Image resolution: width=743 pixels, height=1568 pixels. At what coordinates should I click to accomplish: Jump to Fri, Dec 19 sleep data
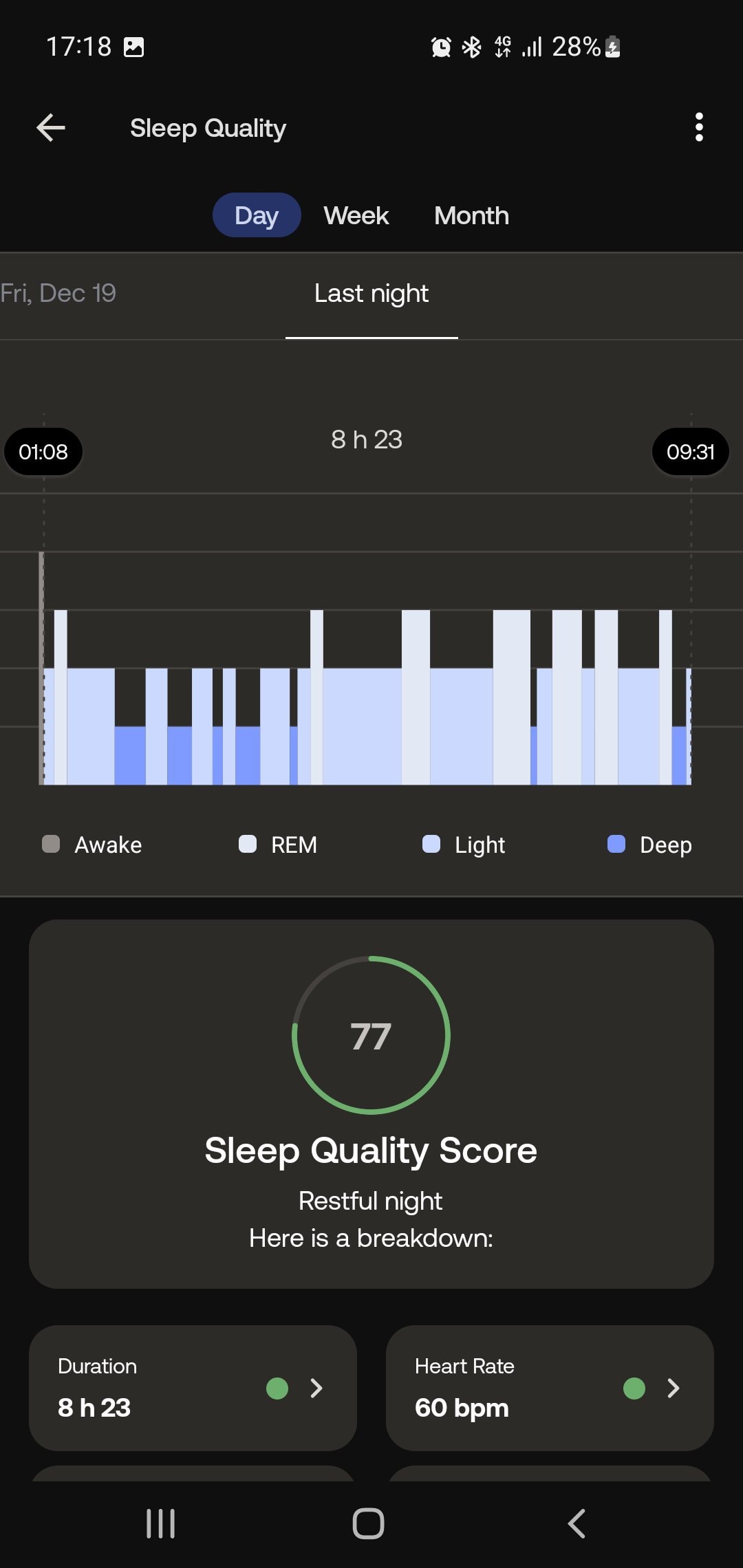coord(58,294)
